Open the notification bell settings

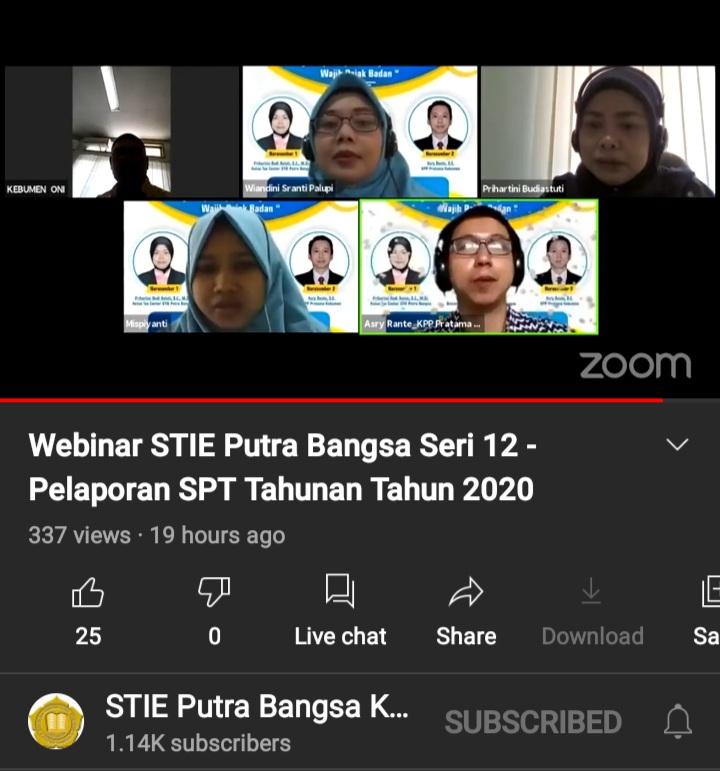click(678, 722)
